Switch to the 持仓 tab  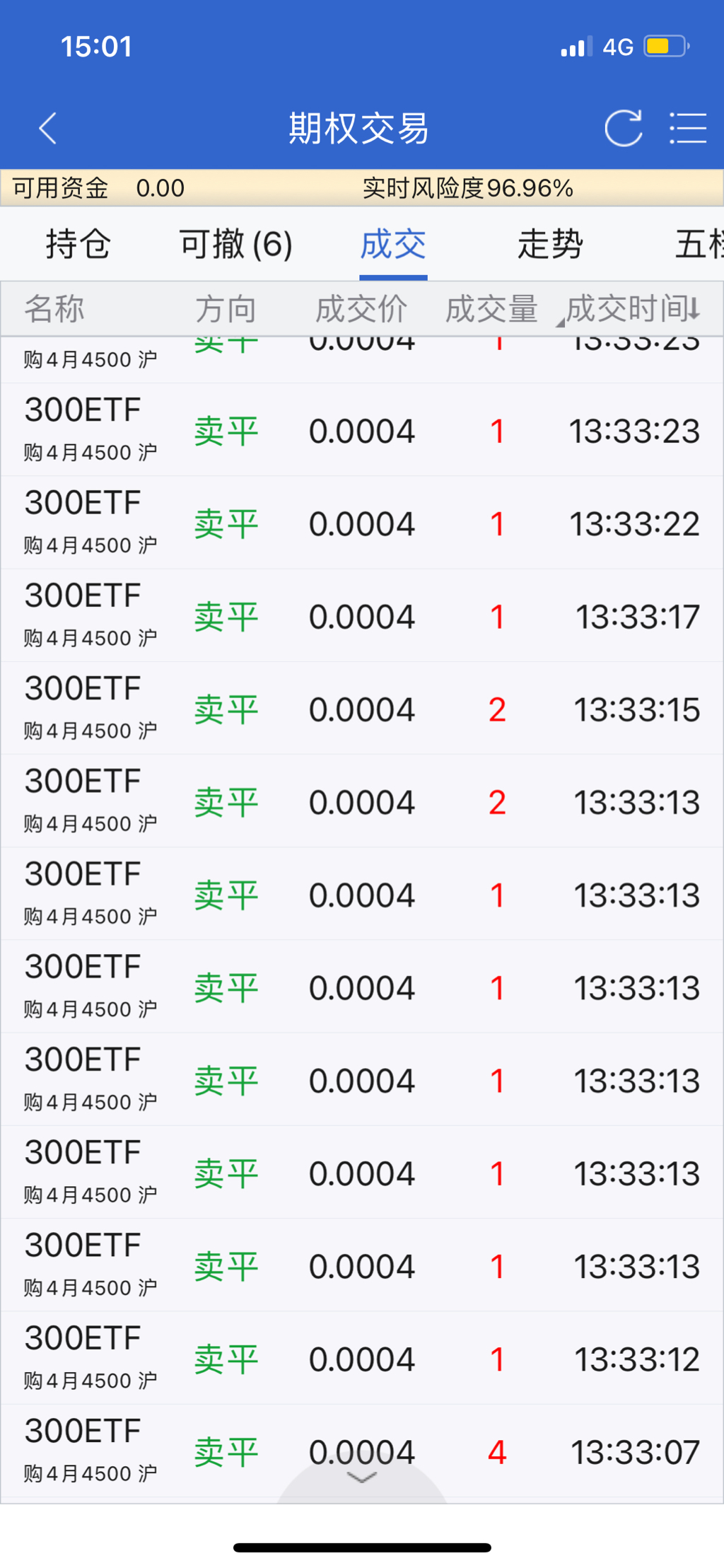[x=78, y=245]
